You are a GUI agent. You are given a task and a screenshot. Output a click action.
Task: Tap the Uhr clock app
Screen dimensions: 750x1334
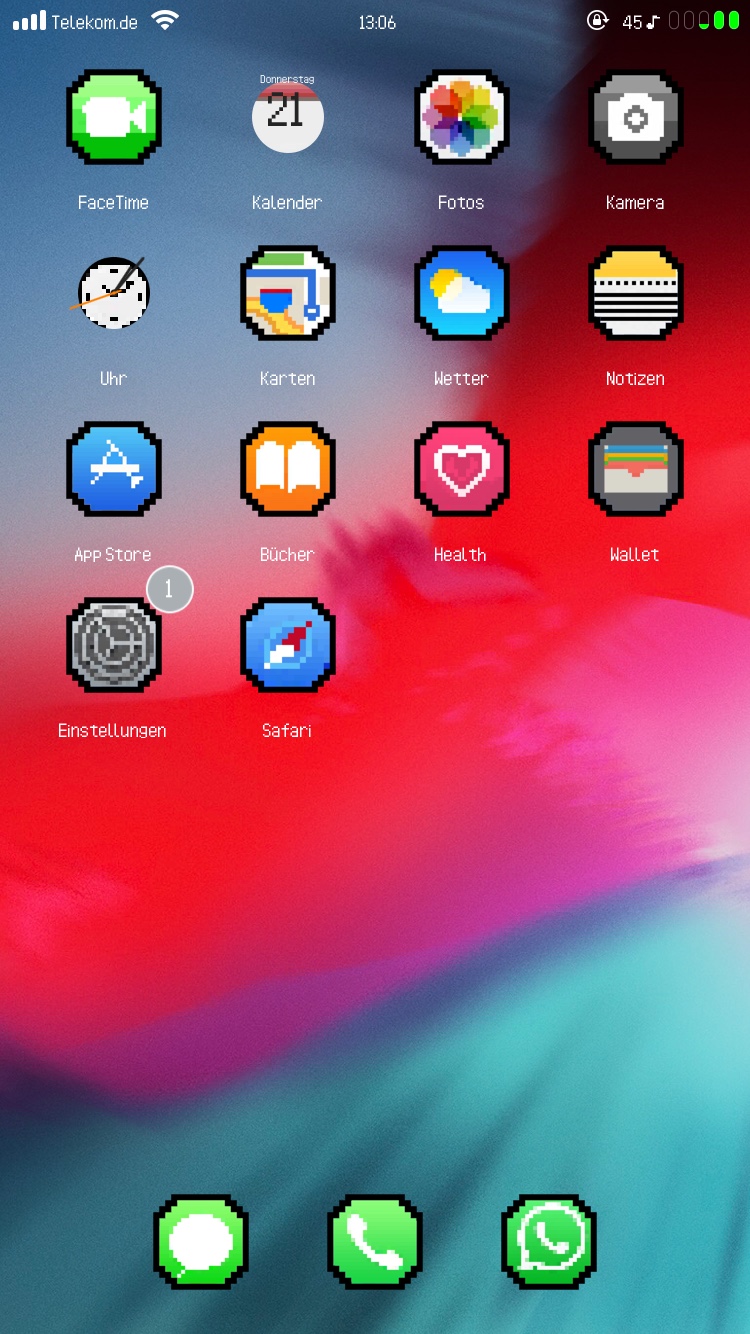(x=113, y=292)
